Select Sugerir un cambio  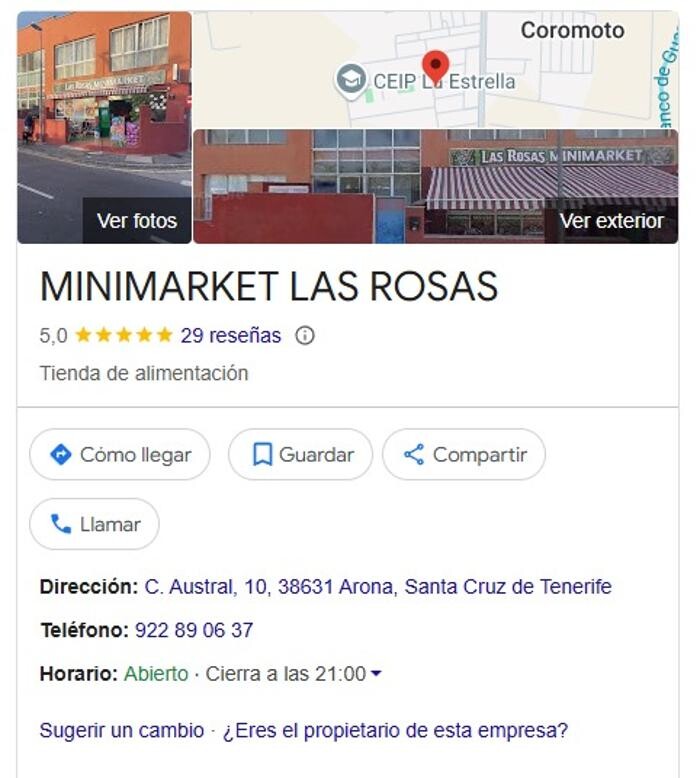coord(121,731)
